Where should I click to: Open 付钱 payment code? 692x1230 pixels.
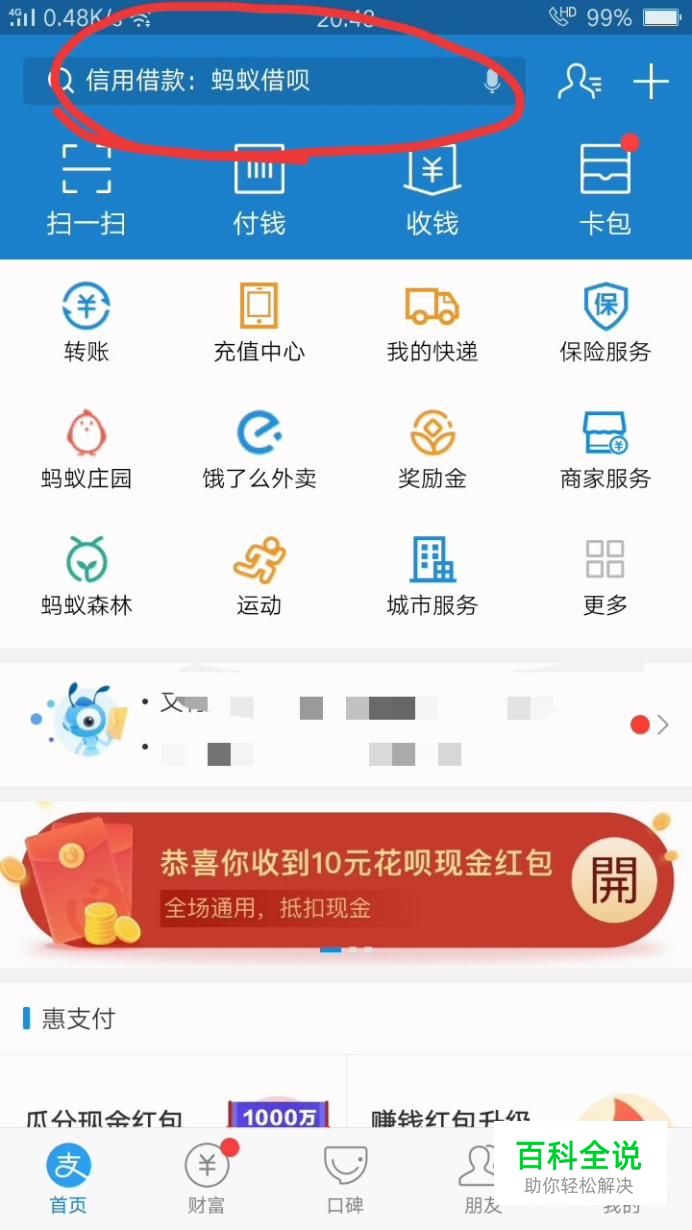[x=259, y=188]
